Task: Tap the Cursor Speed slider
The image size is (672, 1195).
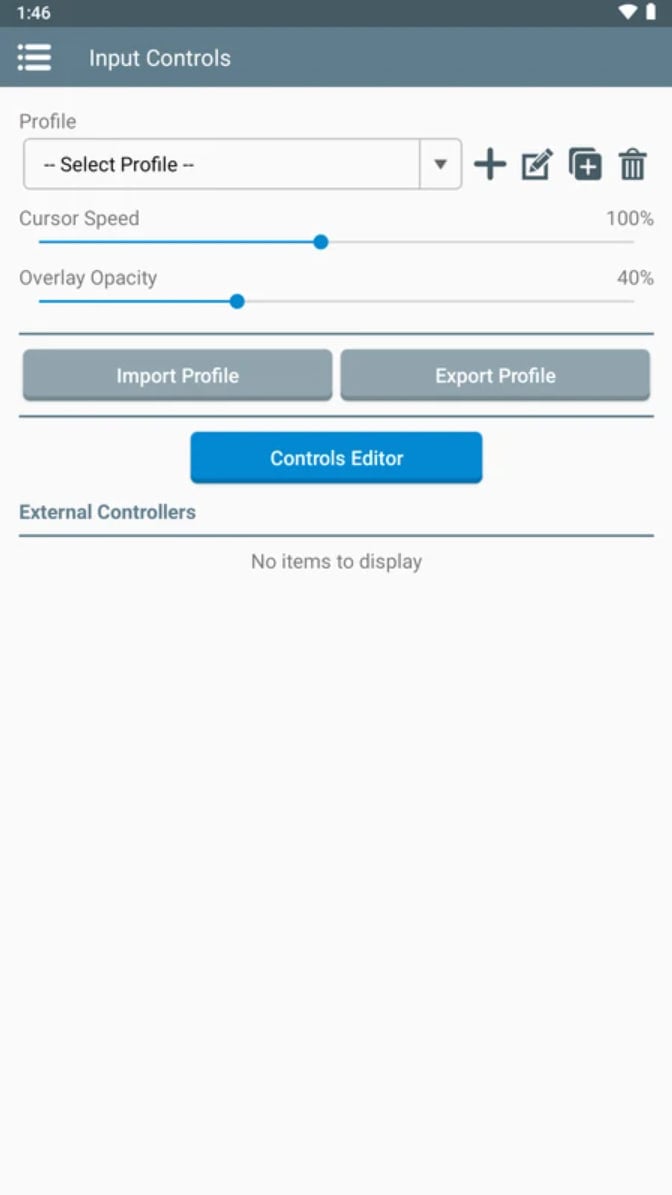Action: 321,242
